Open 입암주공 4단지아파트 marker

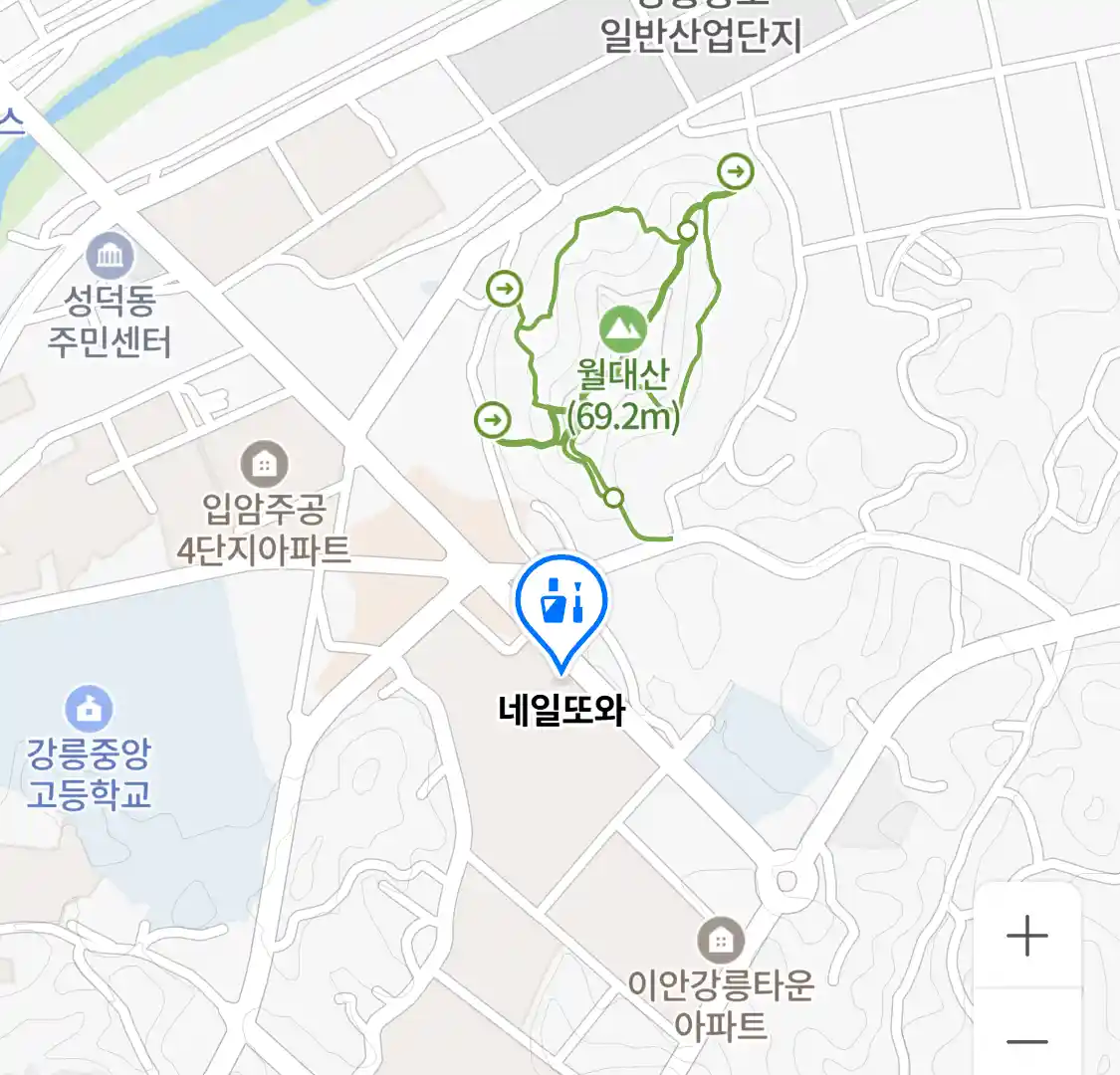264,463
